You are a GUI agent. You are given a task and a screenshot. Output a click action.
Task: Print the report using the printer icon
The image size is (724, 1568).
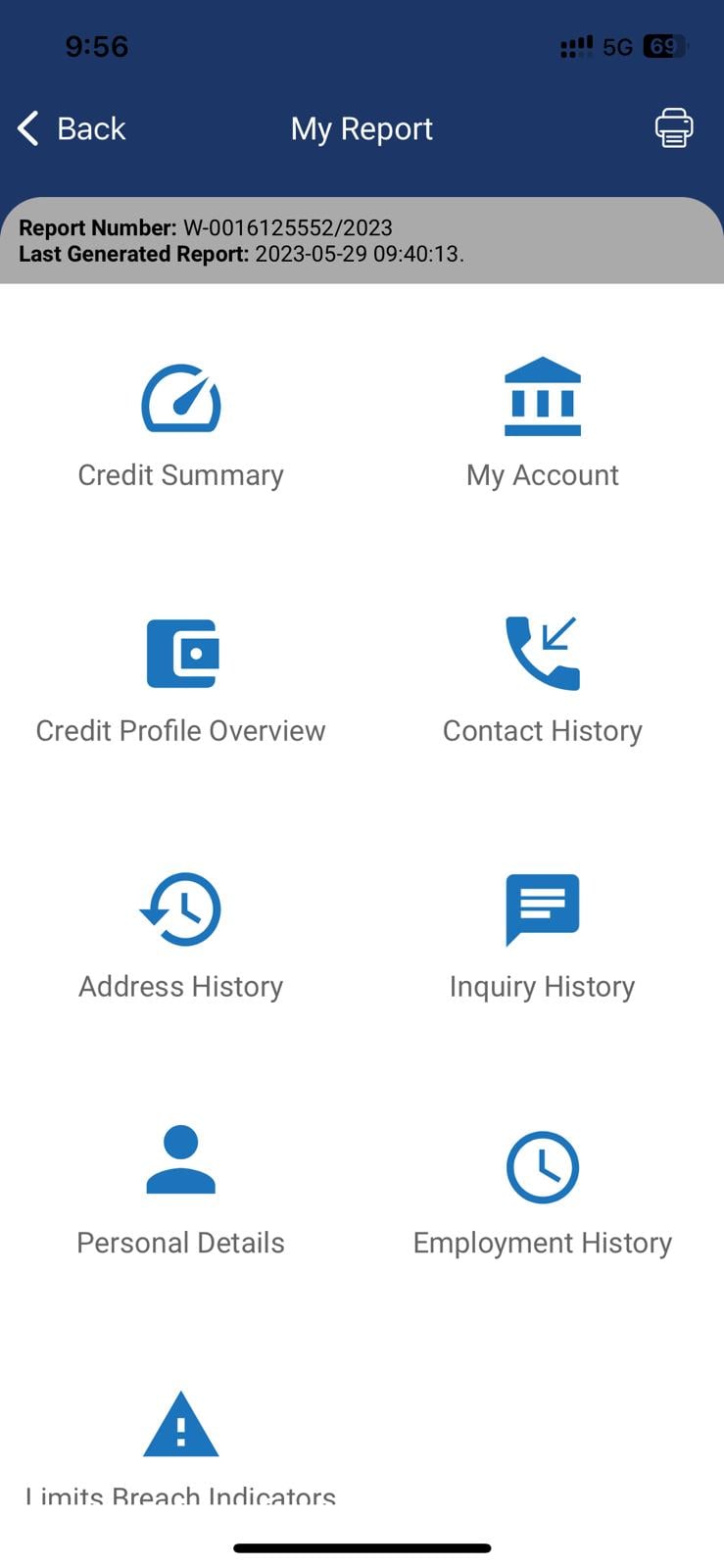[673, 127]
